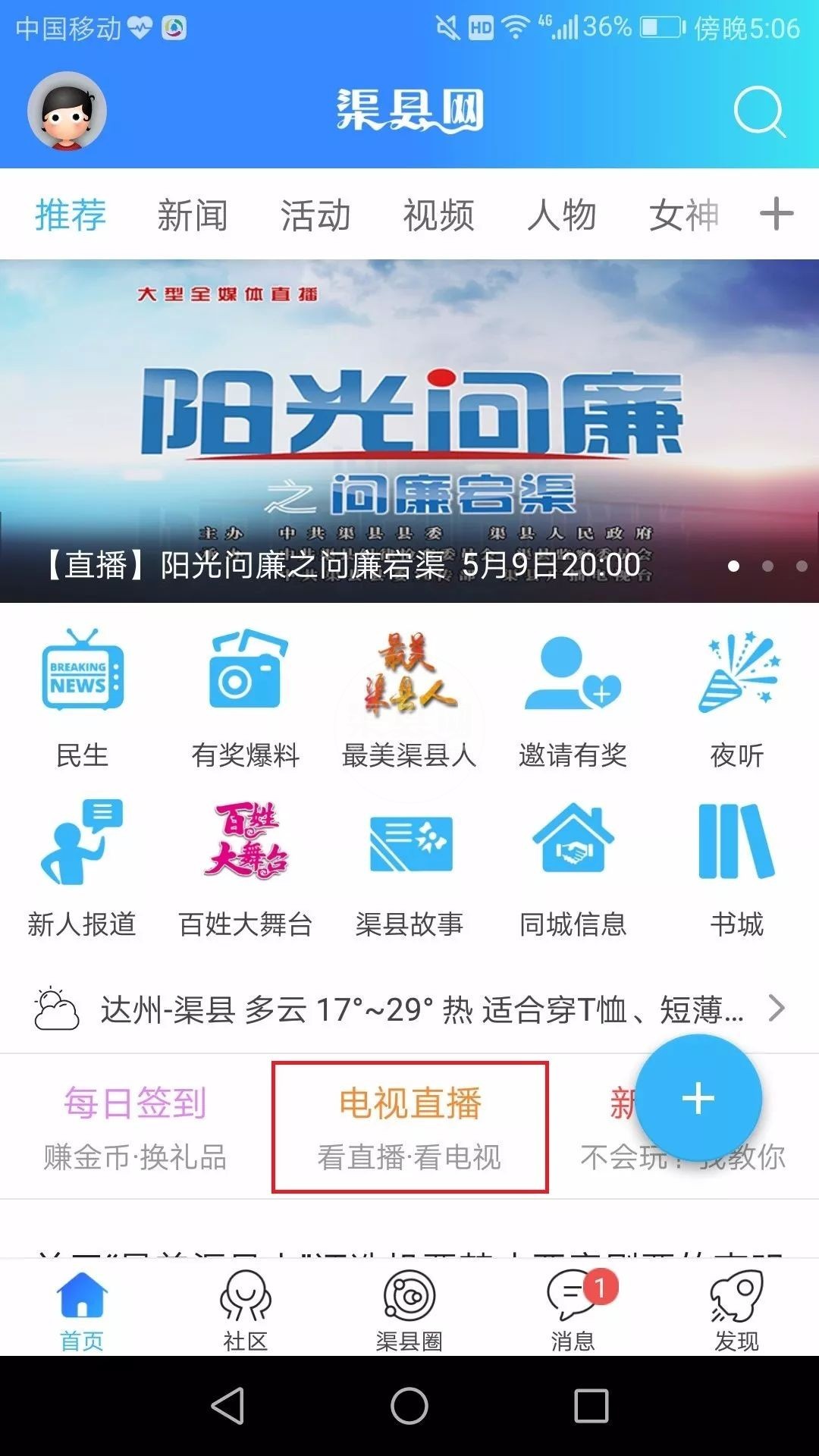Switch to the 新闻 tab
The image size is (819, 1456).
click(x=192, y=215)
